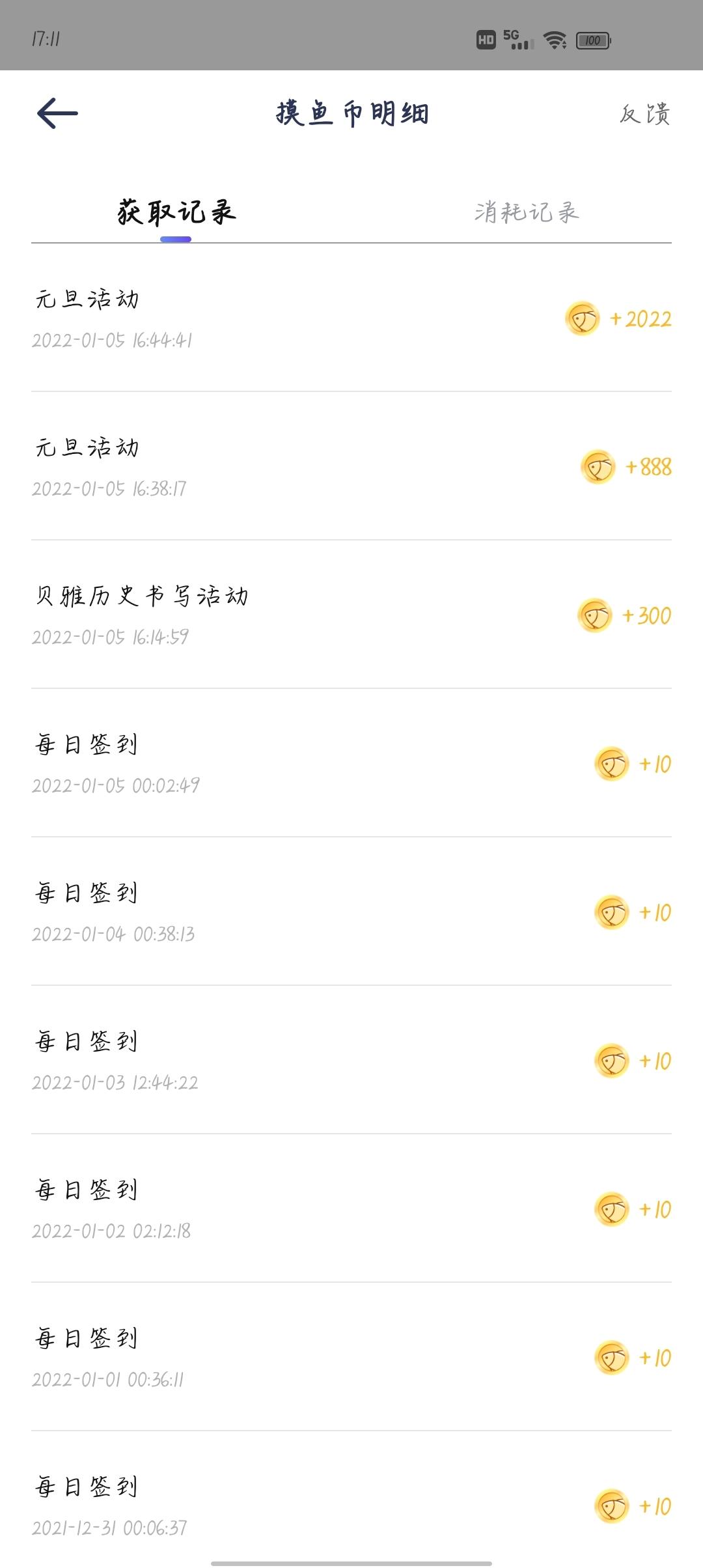Screen dimensions: 703x1568
Task: Switch to the 消耗记录 tab
Action: click(x=527, y=212)
